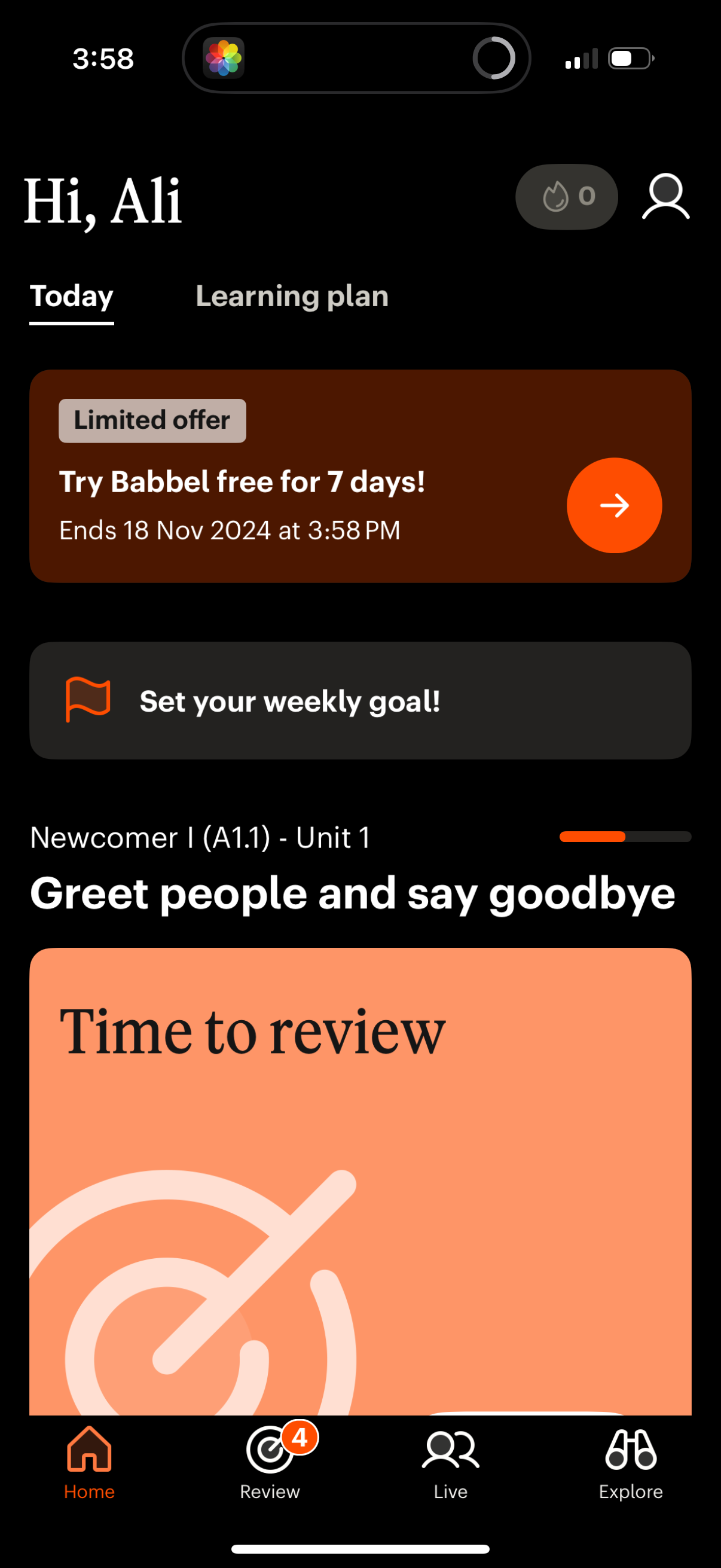Stay on the Today tab

pos(71,297)
